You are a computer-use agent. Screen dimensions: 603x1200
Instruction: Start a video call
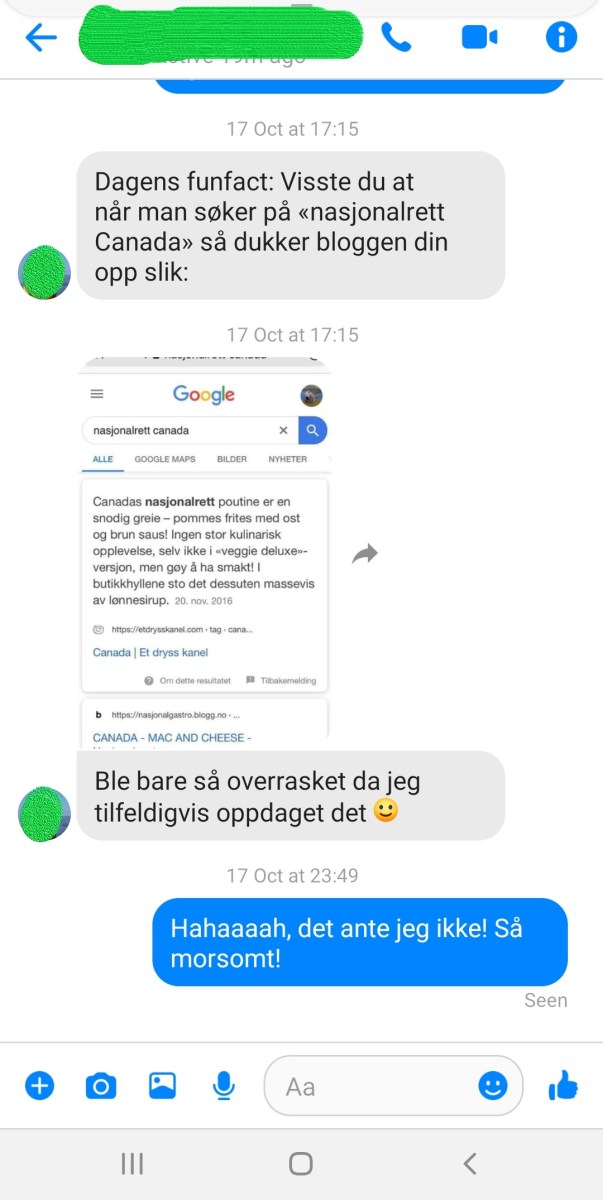point(479,38)
